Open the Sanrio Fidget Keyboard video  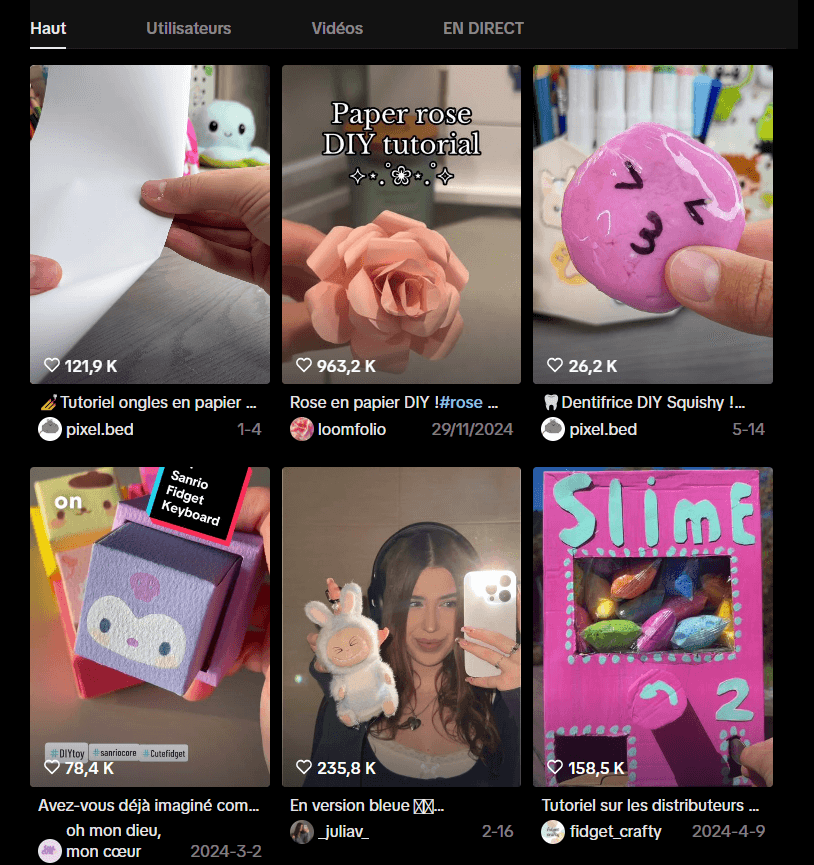click(x=150, y=627)
